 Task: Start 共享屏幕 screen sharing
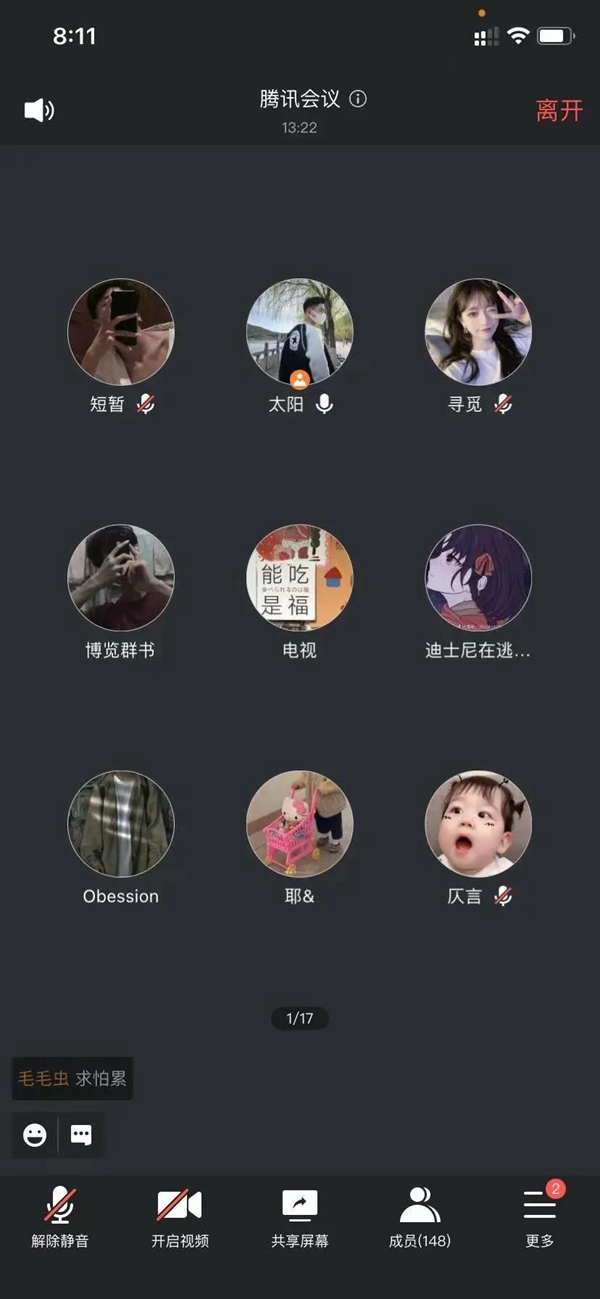(x=300, y=1216)
